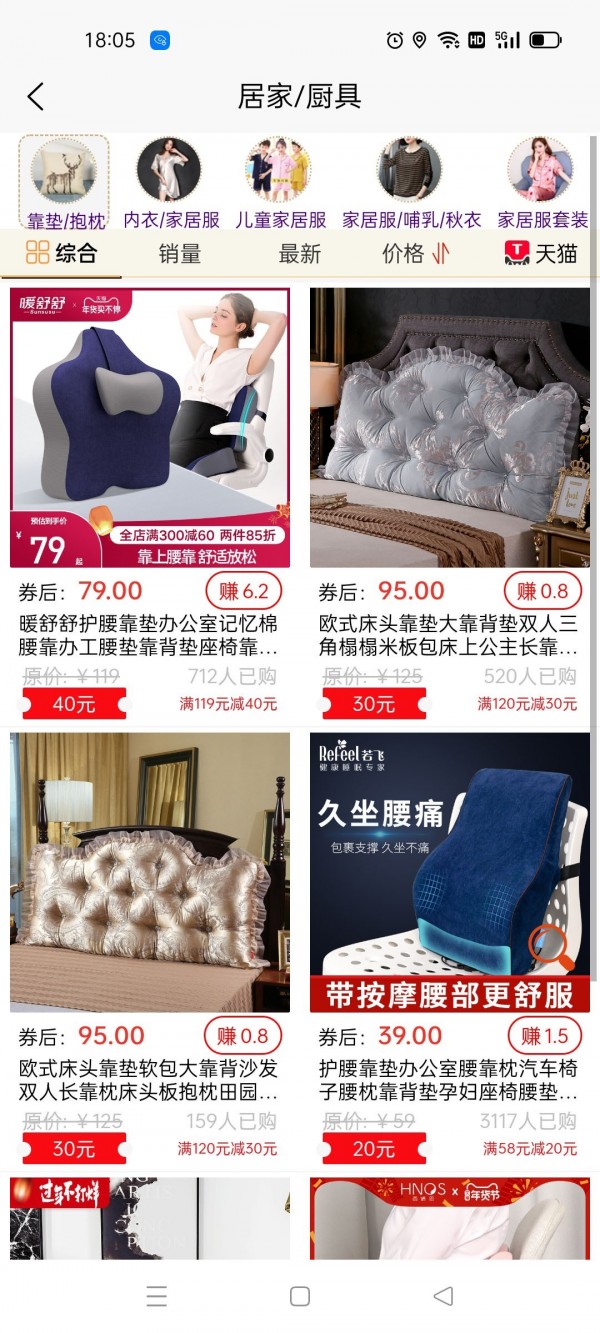This screenshot has width=600, height=1333.
Task: Go back from 居家/厨具 page
Action: point(36,97)
